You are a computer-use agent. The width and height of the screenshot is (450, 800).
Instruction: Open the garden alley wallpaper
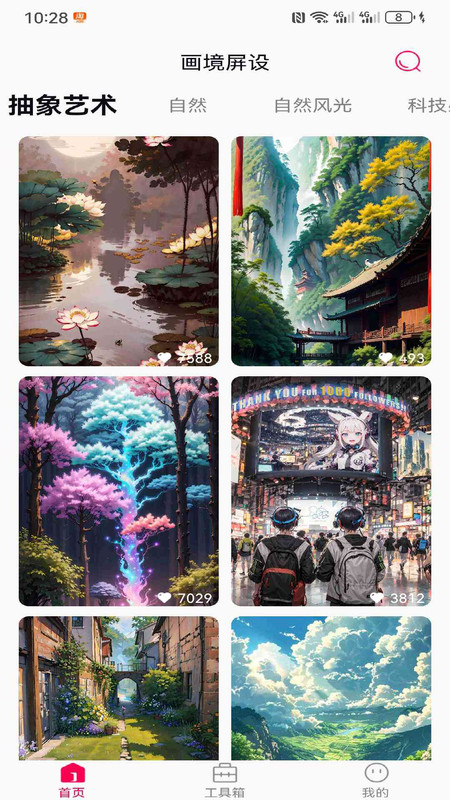point(119,688)
